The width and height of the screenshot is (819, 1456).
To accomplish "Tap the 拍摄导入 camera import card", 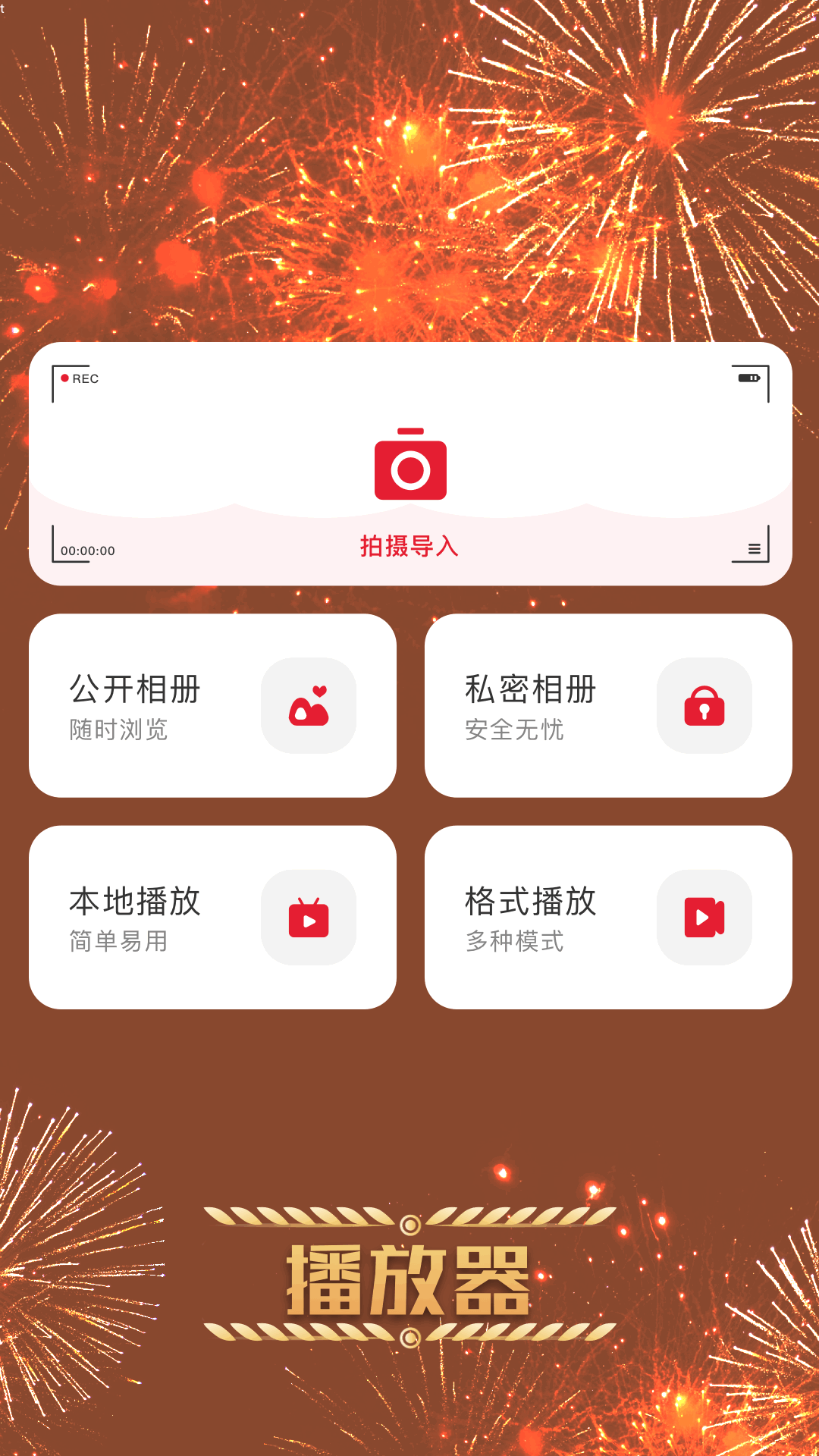I will (x=410, y=463).
